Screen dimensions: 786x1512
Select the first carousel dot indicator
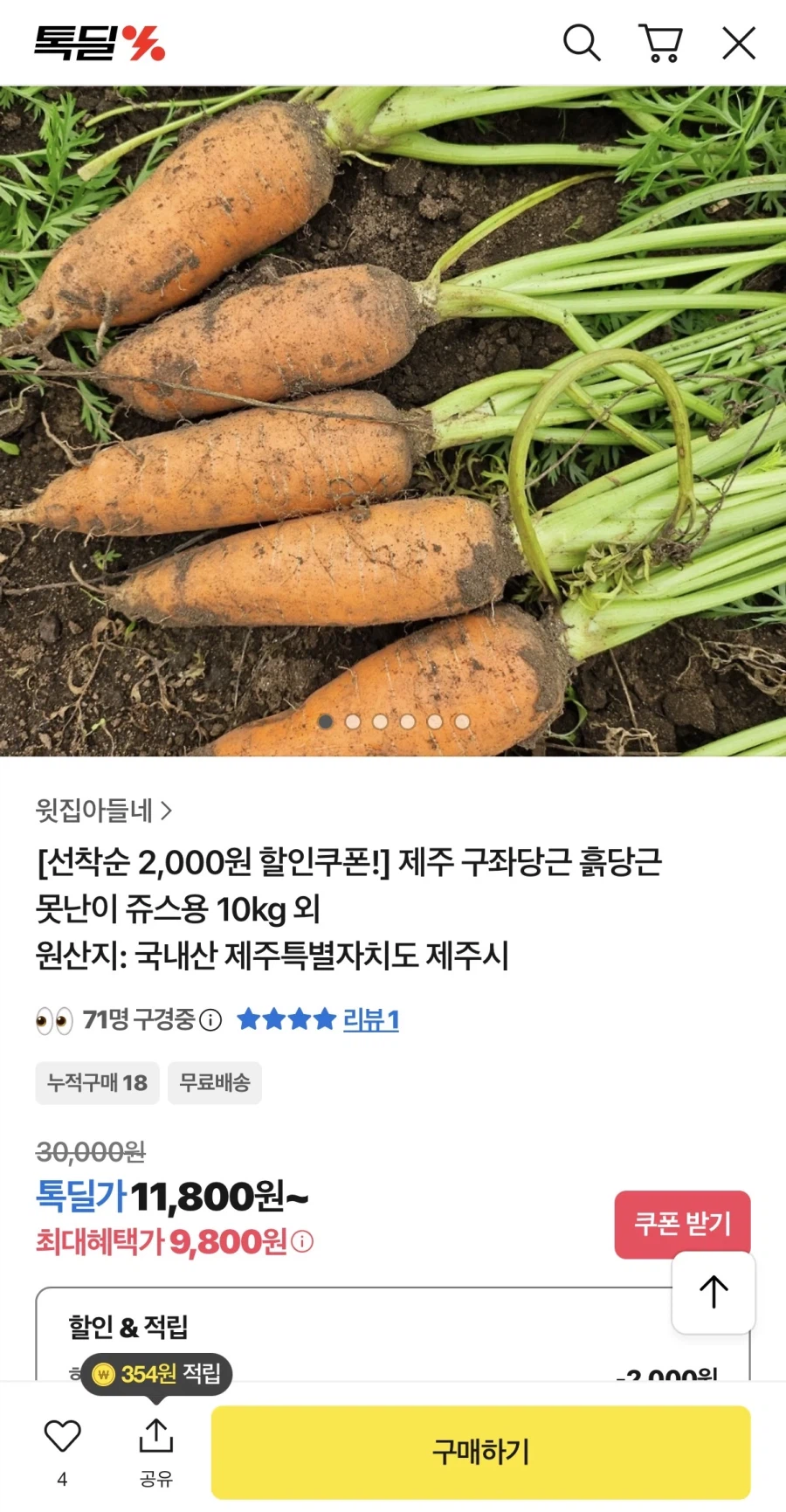click(326, 722)
